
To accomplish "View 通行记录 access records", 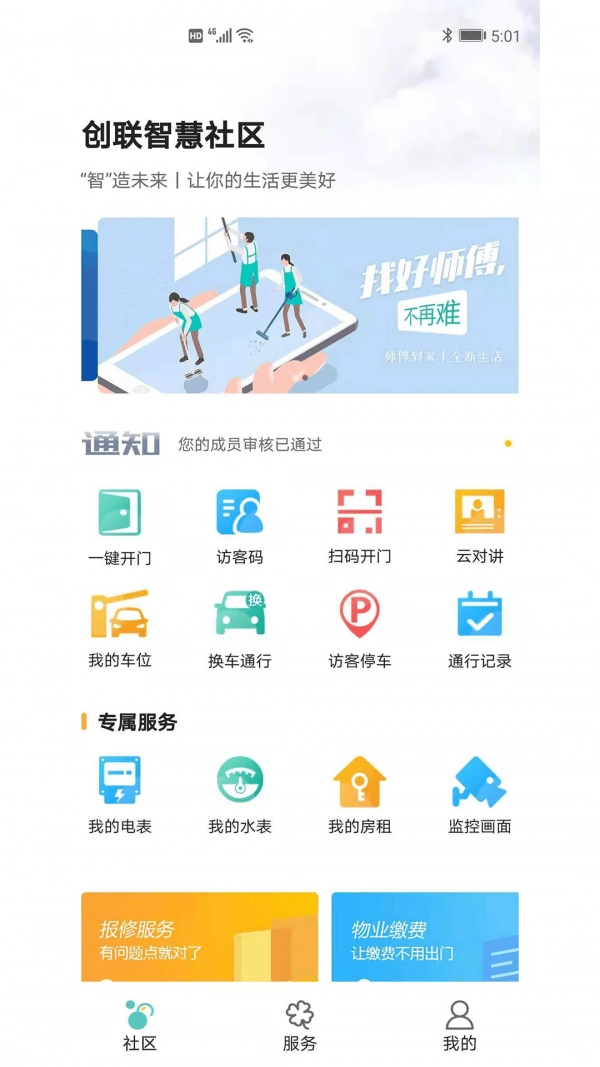I will tap(480, 629).
